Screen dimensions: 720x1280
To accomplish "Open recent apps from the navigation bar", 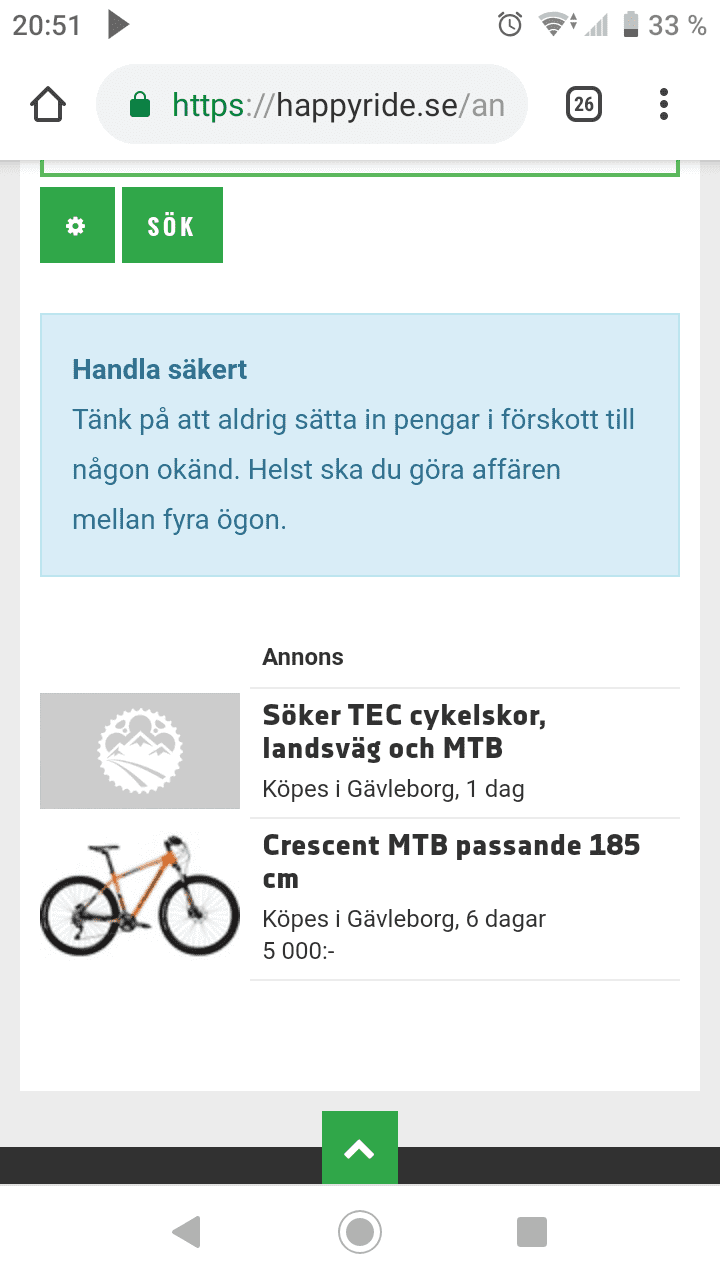I will 532,1232.
